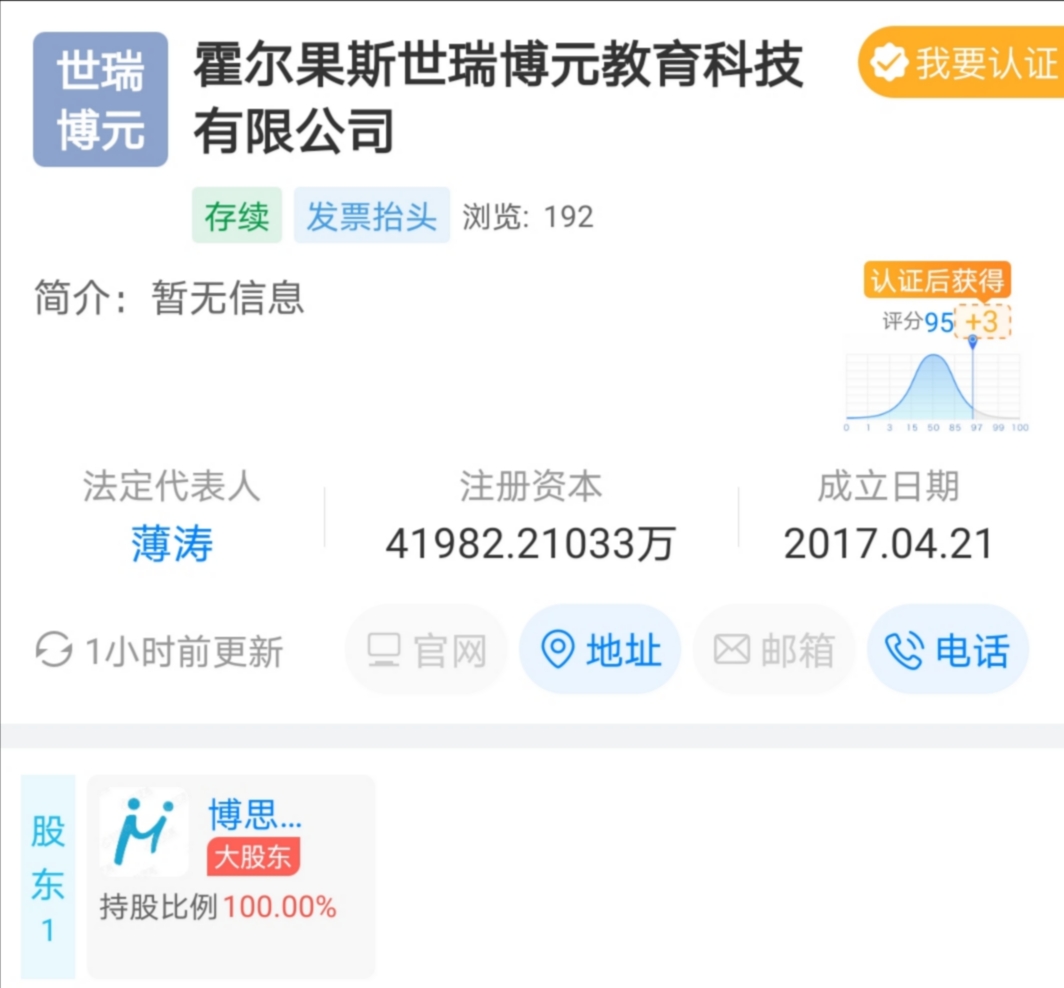
Task: Open legal representative 薄涛's profile
Action: [x=172, y=544]
